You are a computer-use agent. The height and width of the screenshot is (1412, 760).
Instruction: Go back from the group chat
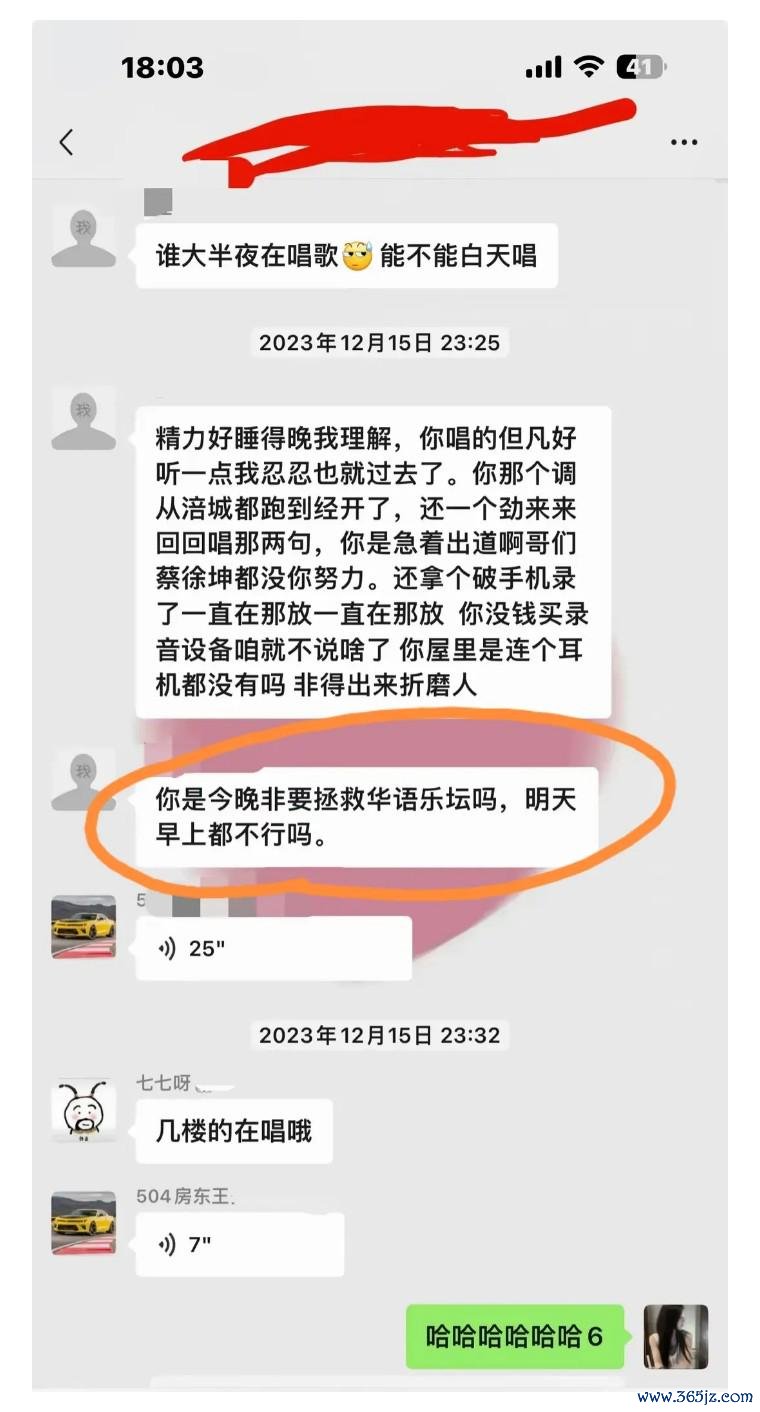[x=66, y=143]
